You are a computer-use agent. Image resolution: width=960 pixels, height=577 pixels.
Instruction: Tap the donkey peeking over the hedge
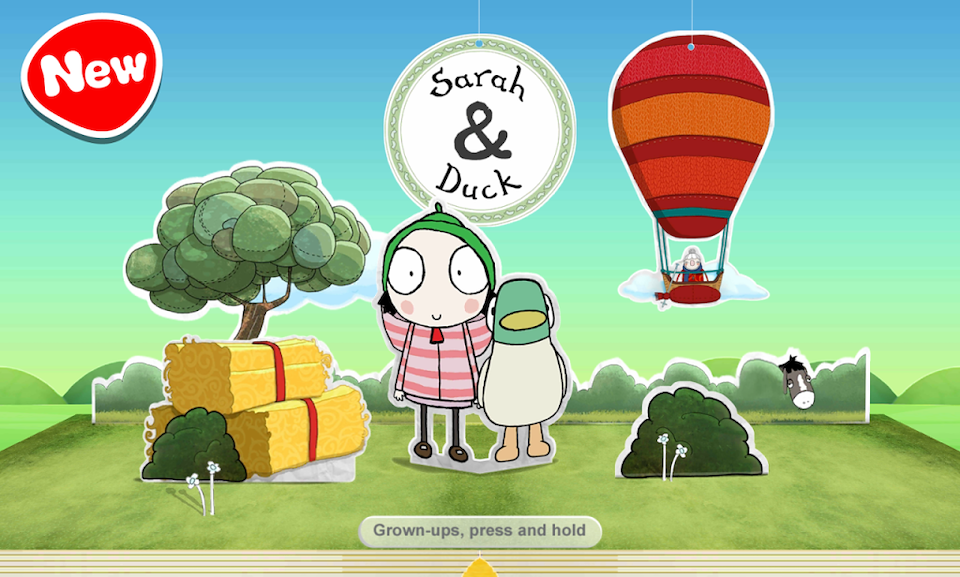(797, 383)
